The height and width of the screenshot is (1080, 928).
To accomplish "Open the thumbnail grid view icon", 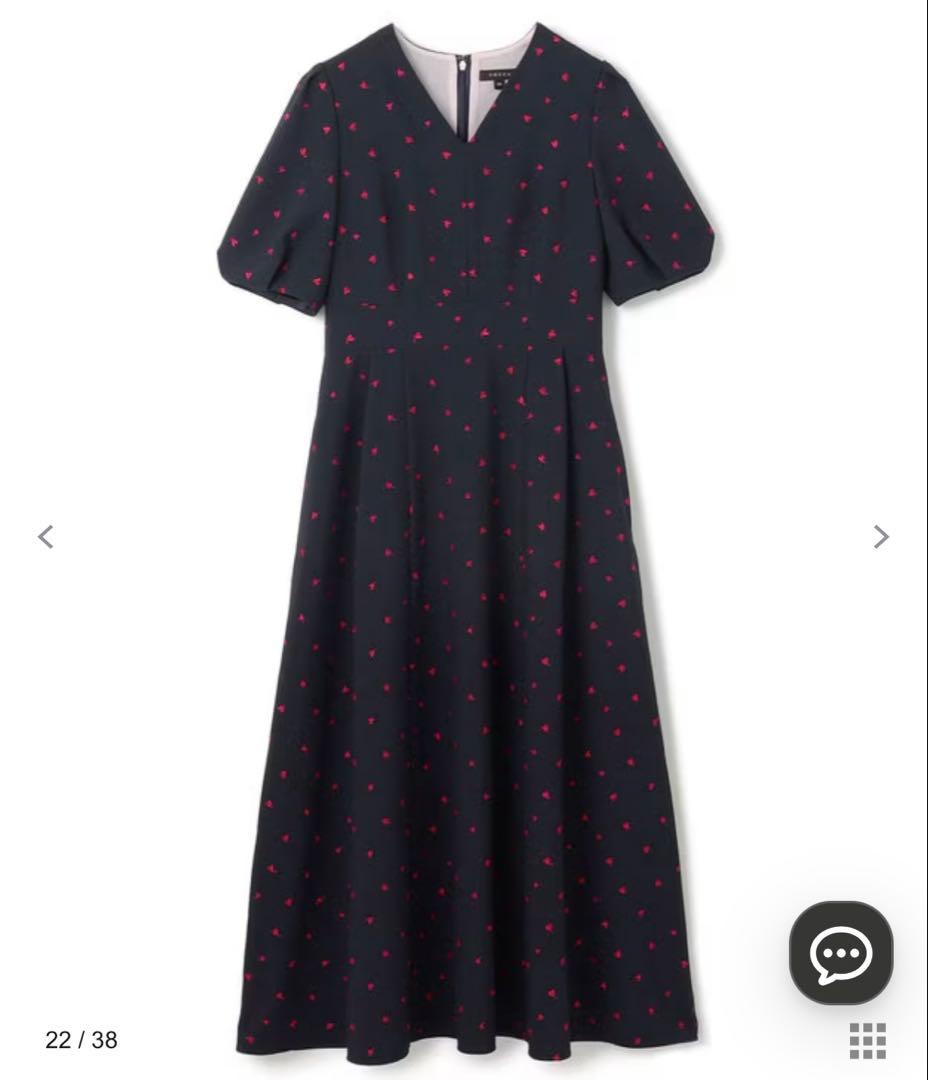I will 866,1039.
